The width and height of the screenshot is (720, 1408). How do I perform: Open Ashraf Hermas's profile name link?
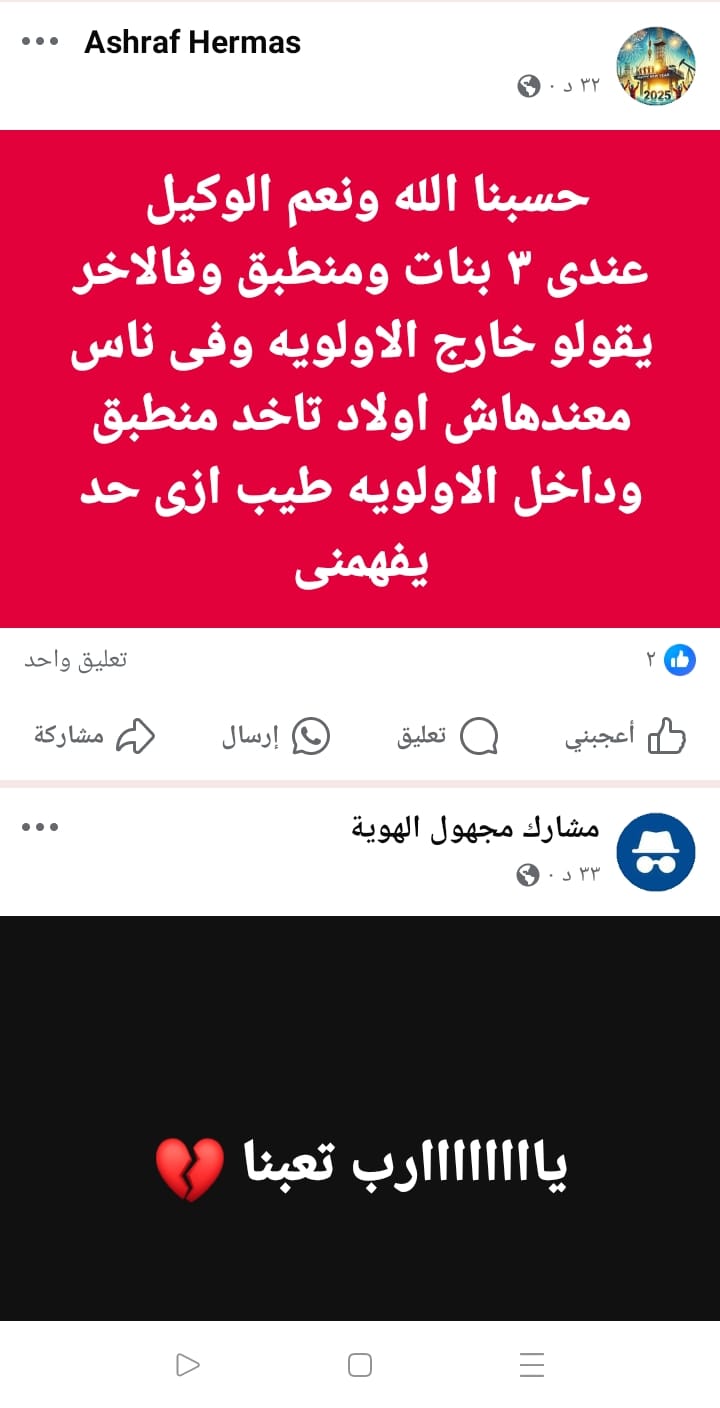click(x=192, y=42)
